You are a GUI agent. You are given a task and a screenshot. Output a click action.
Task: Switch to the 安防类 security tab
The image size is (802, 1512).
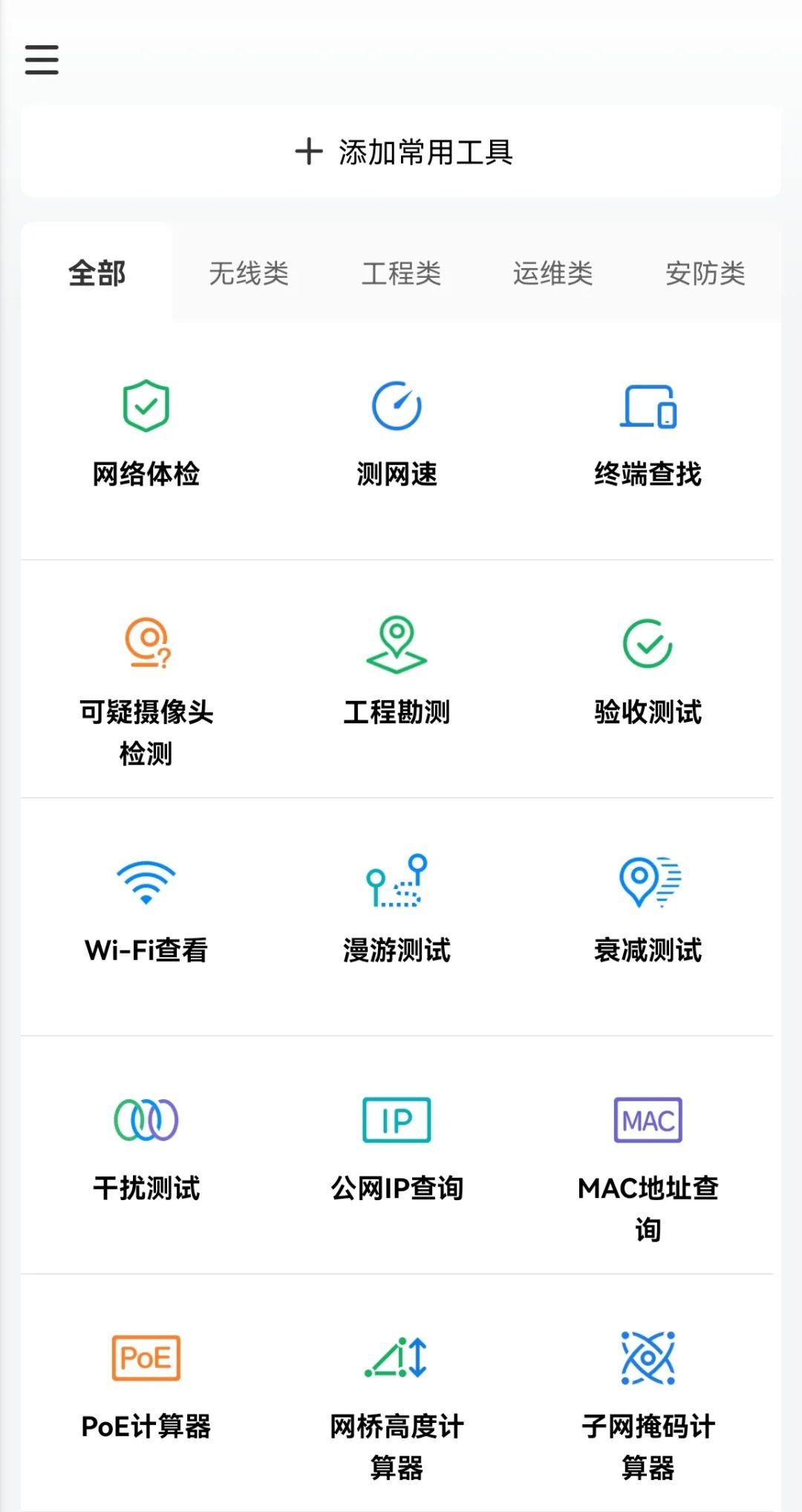click(705, 273)
